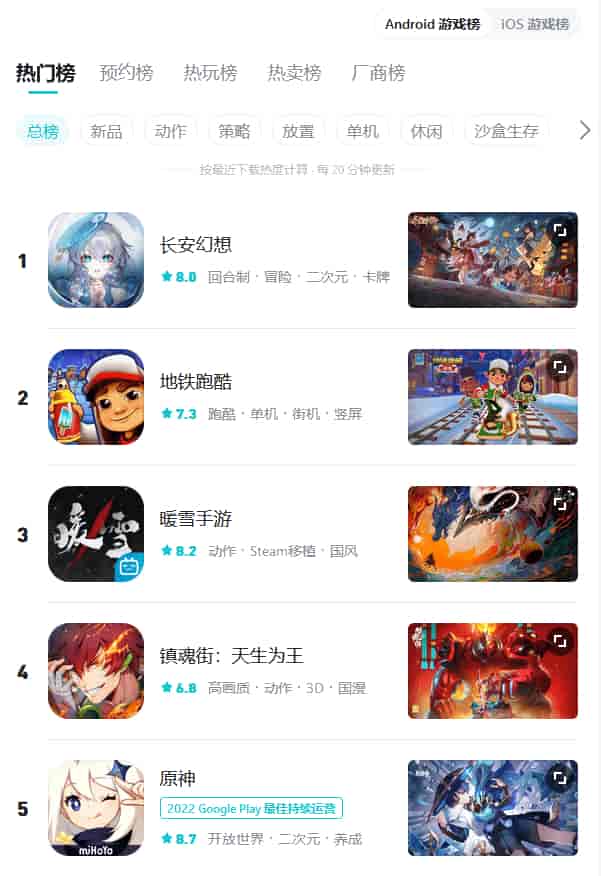
Task: Filter games by 单机
Action: coord(363,131)
